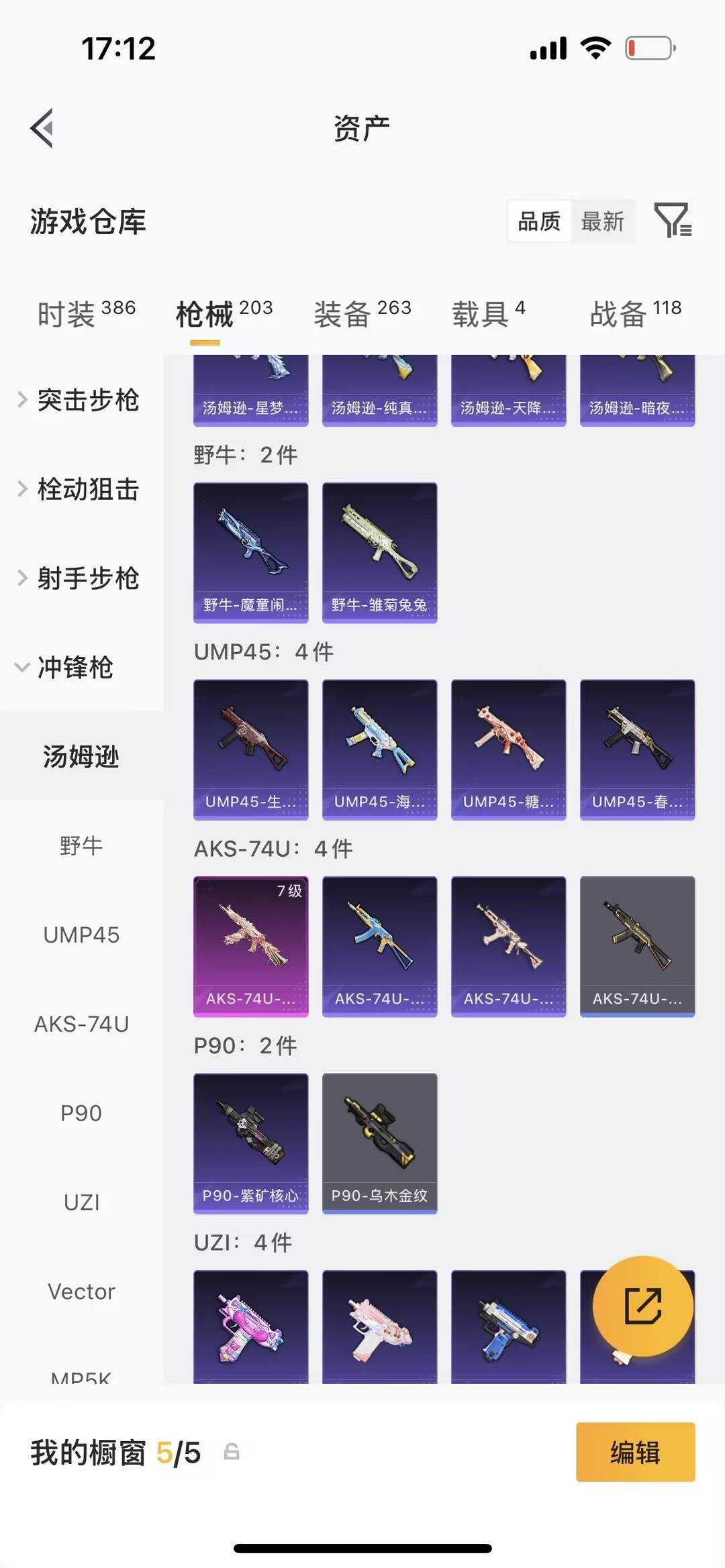Tap the back arrow to leave 资产 page
This screenshot has height=1568, width=725.
pyautogui.click(x=42, y=129)
